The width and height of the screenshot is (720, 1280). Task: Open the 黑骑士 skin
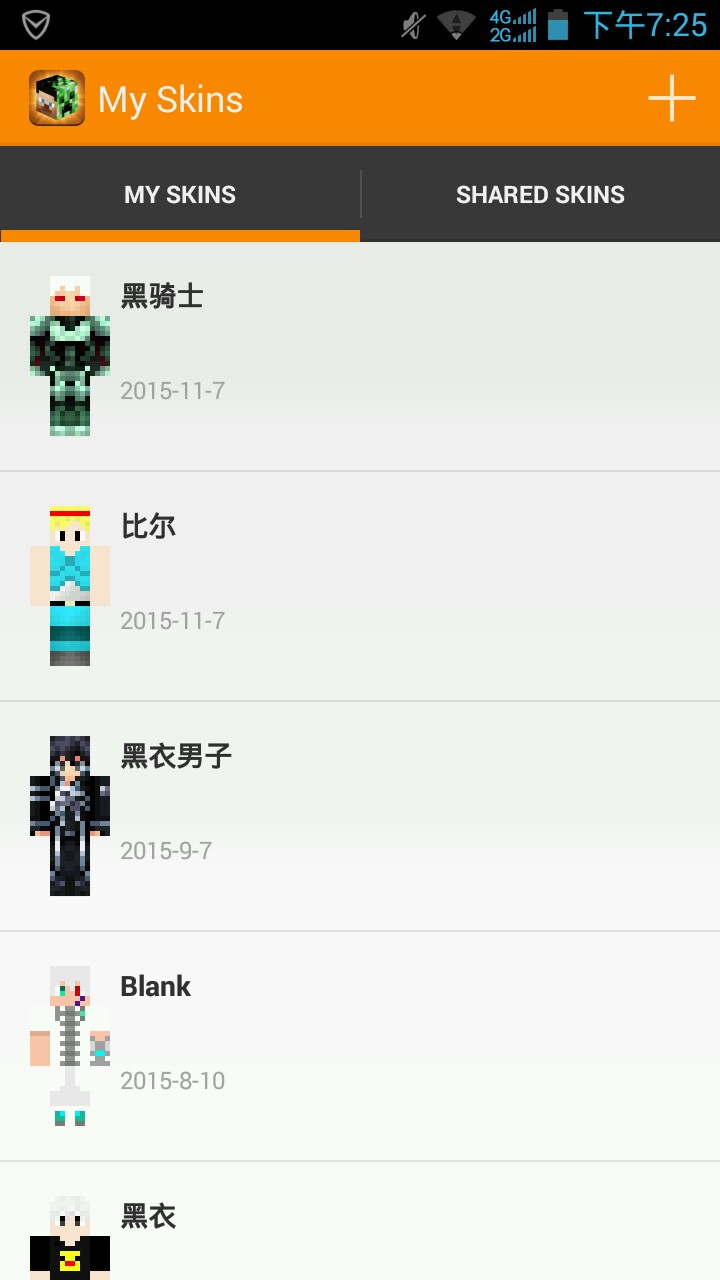point(360,356)
